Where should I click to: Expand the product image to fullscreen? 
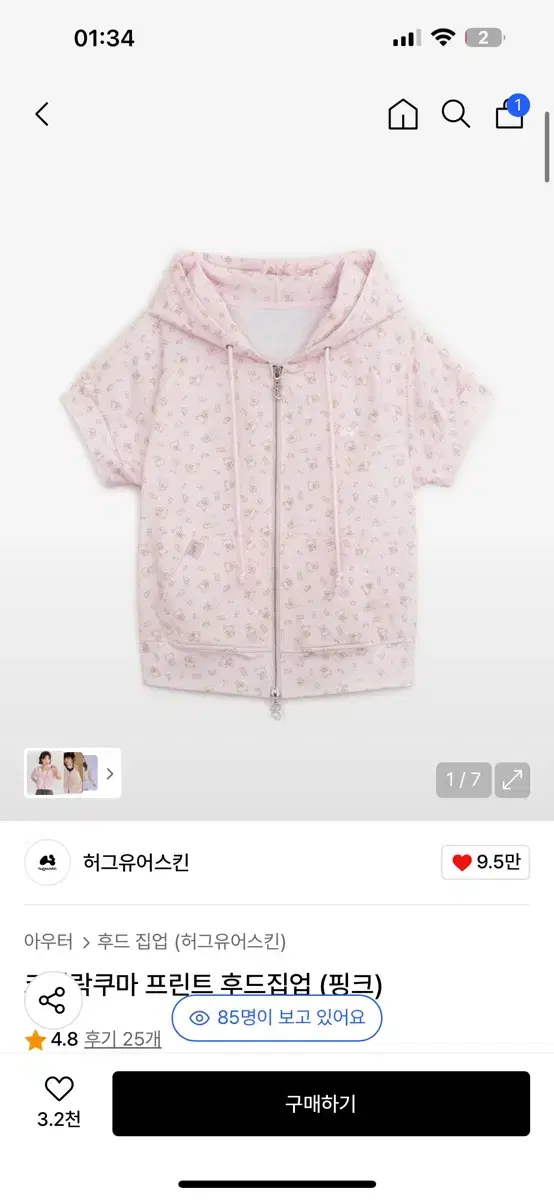(x=513, y=780)
